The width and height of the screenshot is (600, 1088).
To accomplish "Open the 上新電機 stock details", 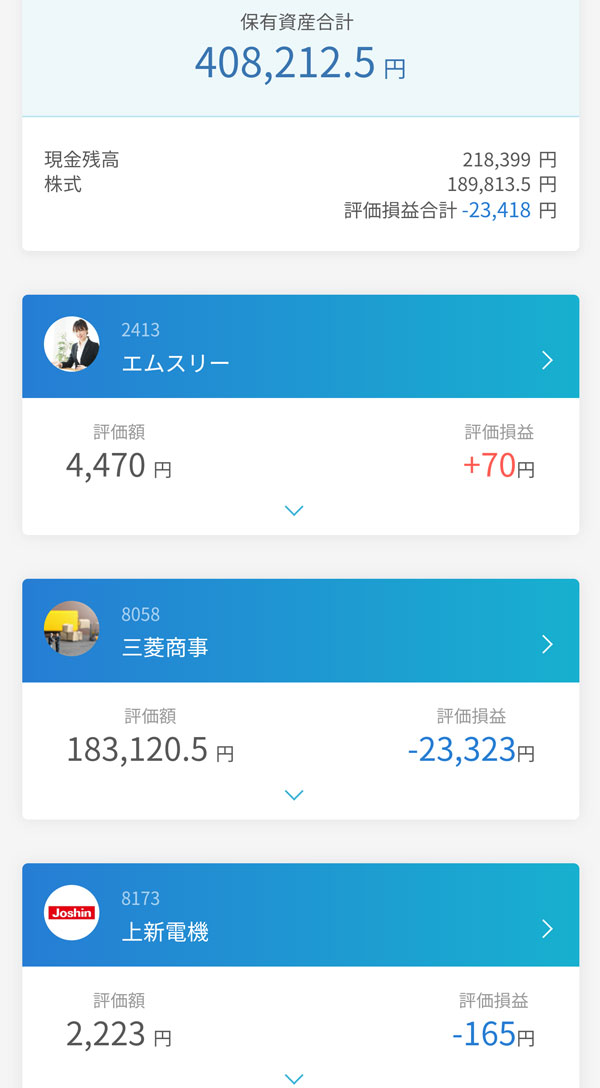I will (x=546, y=929).
